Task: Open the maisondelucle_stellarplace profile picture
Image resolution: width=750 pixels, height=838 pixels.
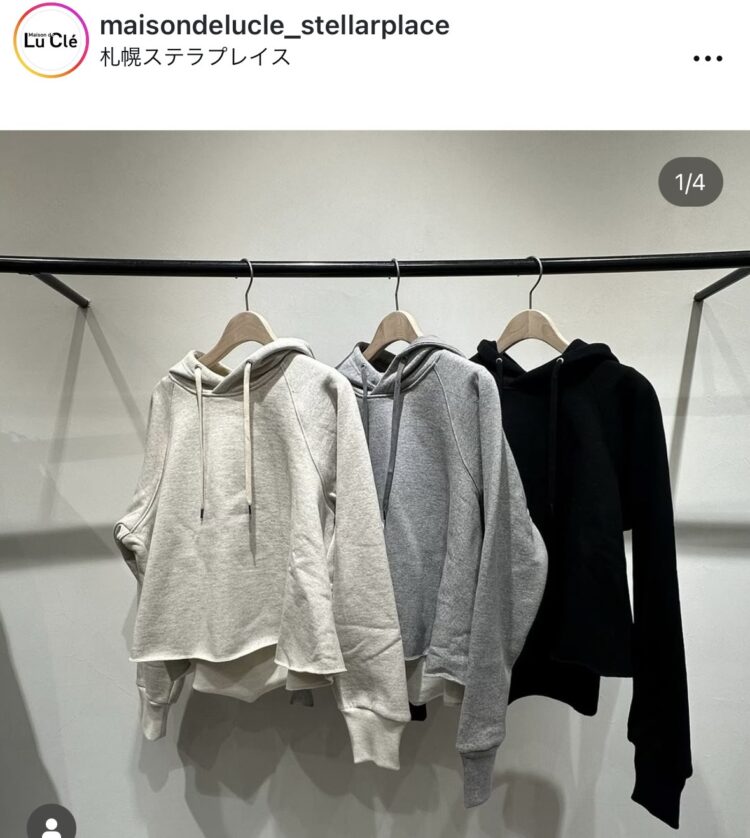Action: (x=50, y=40)
